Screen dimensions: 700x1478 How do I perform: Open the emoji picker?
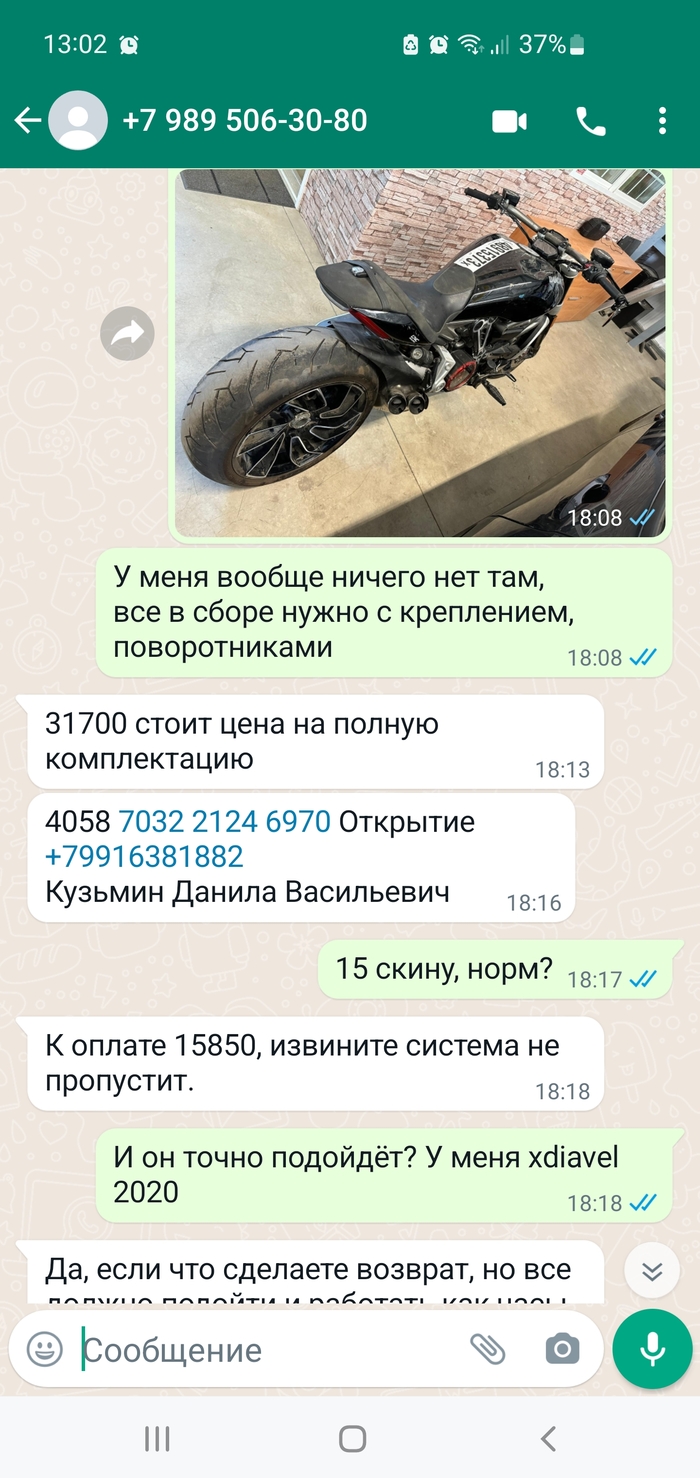click(x=44, y=1350)
